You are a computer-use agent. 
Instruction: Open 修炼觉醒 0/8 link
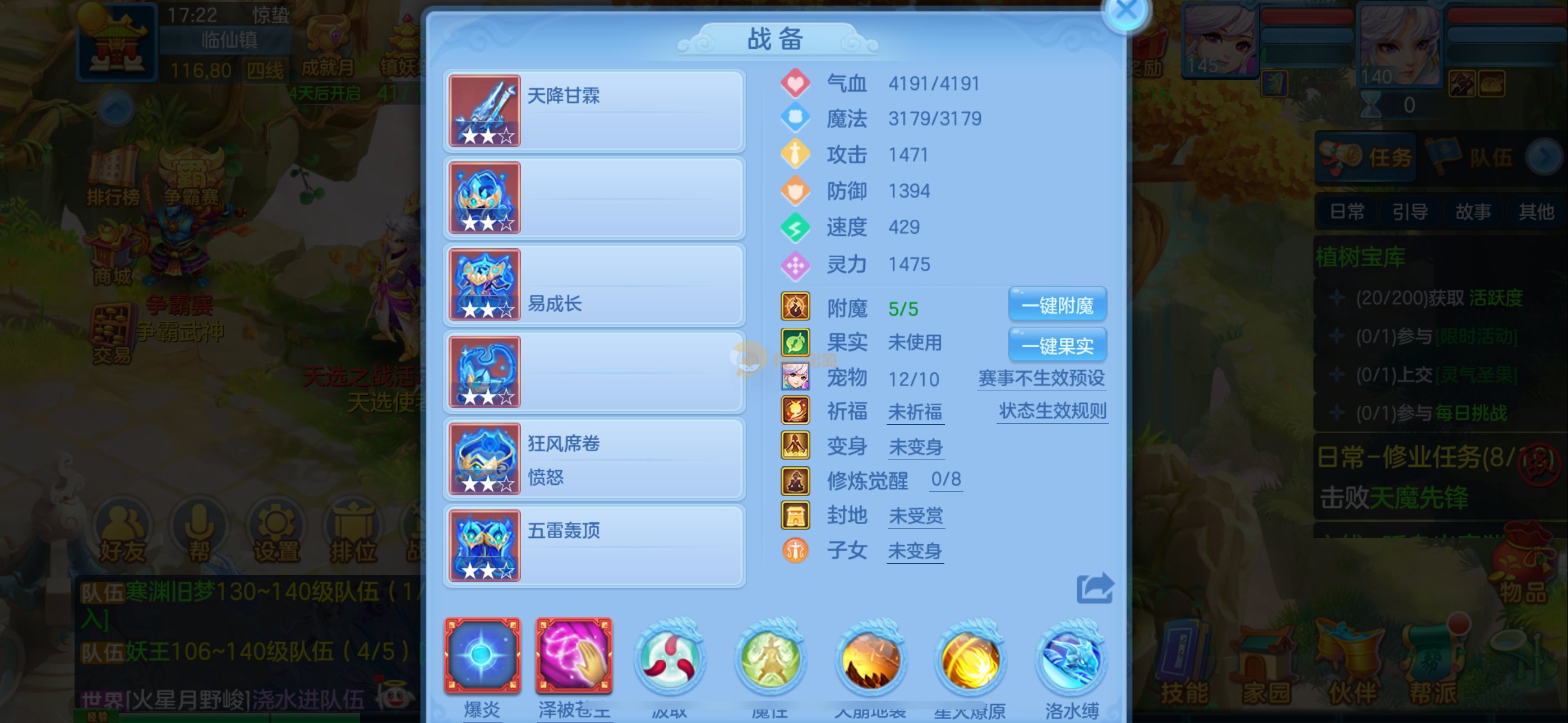[x=946, y=480]
